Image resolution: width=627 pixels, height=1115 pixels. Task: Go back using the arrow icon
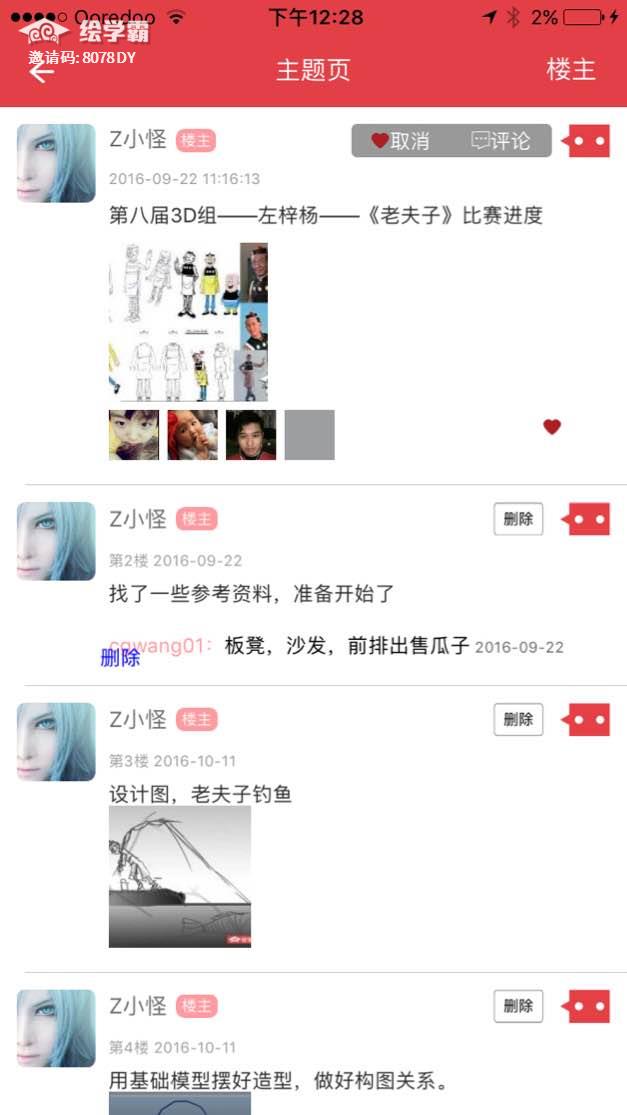41,72
